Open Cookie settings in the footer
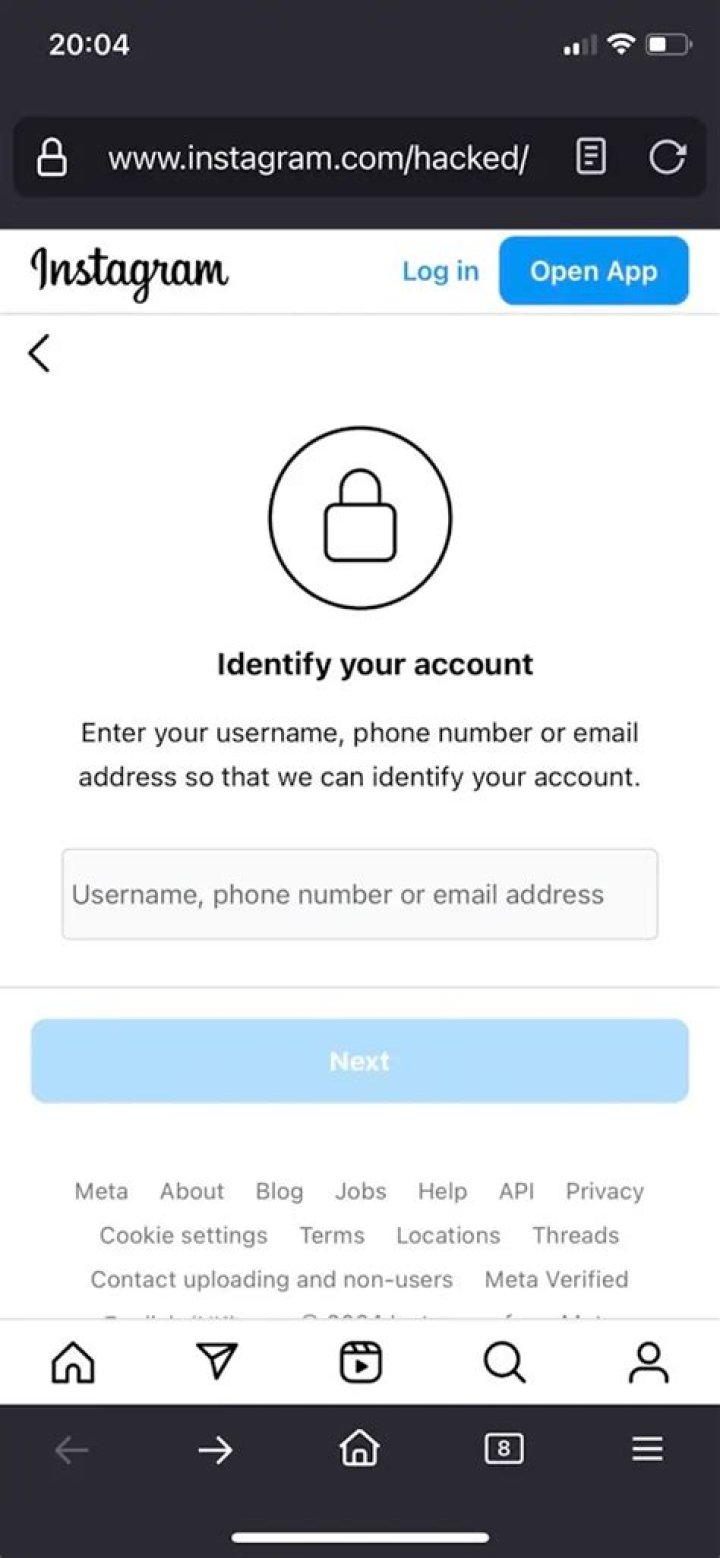The image size is (720, 1558). pos(183,1235)
